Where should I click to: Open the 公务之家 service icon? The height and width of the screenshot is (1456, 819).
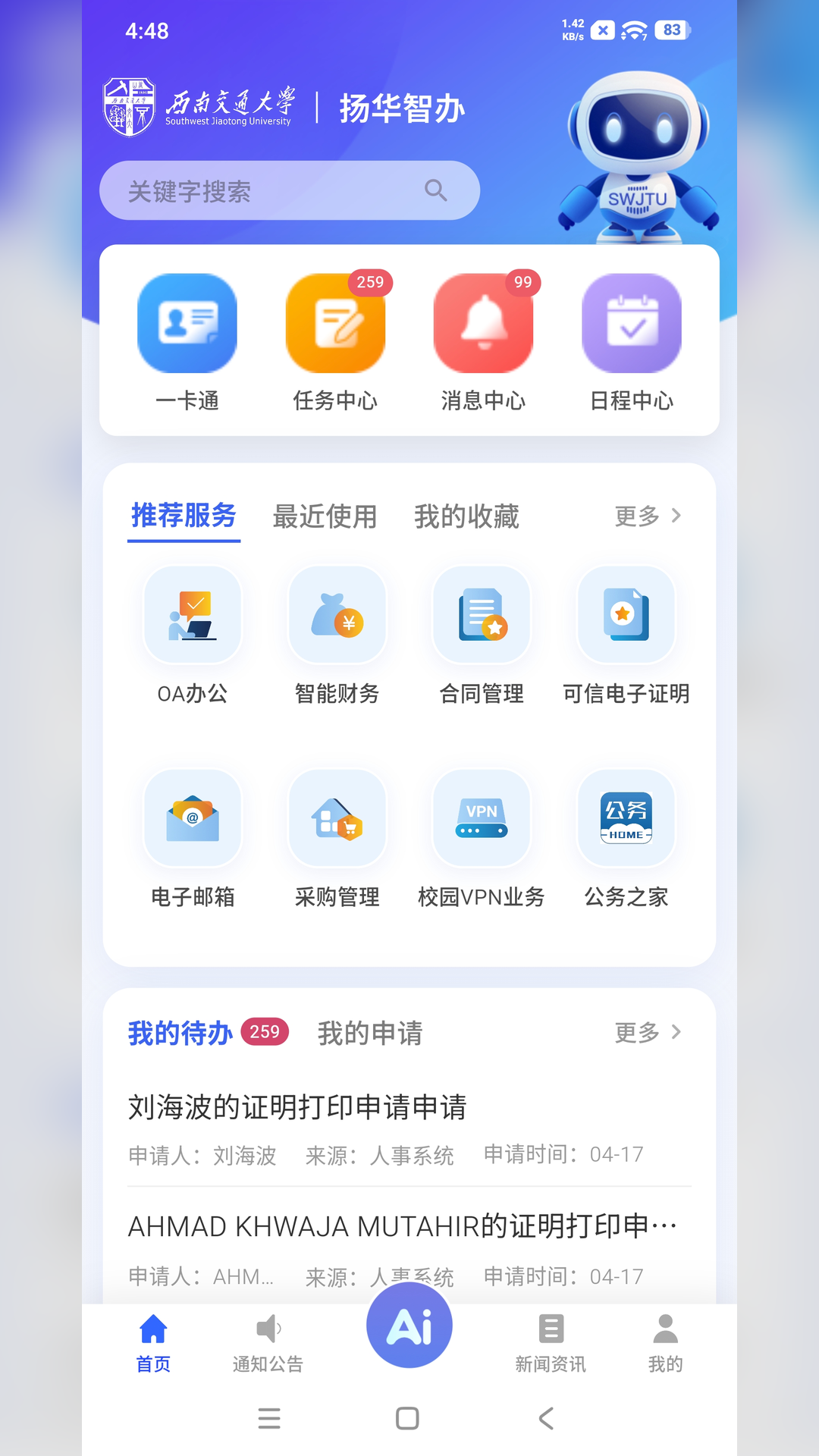point(625,819)
